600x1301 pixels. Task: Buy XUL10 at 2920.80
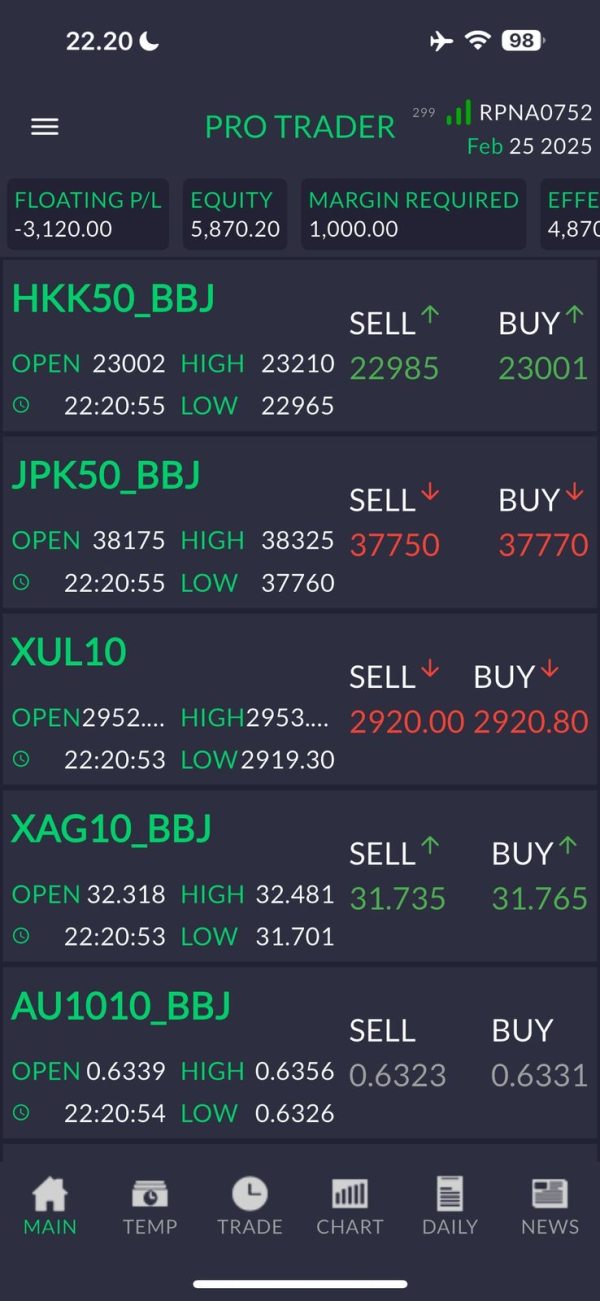(x=531, y=721)
